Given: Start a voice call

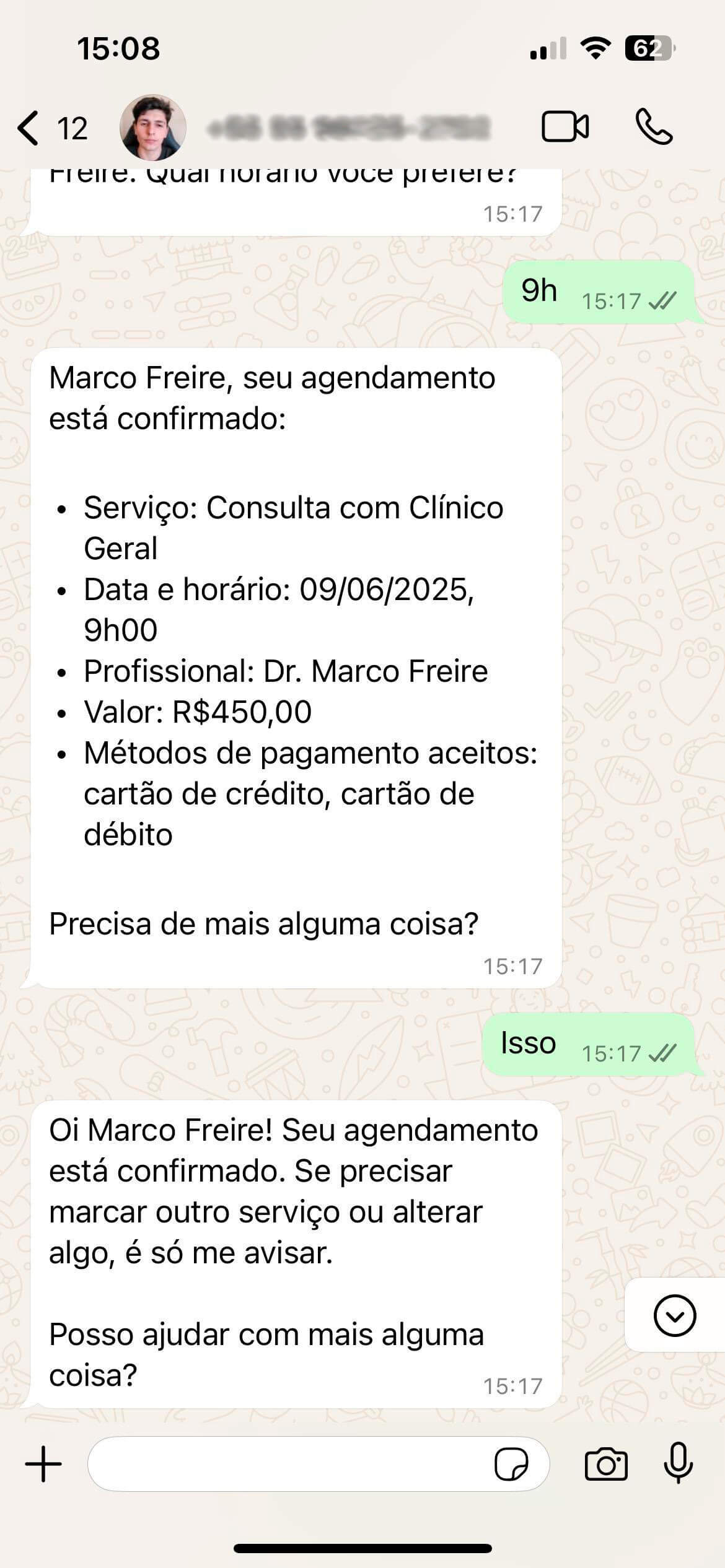Looking at the screenshot, I should (x=654, y=127).
